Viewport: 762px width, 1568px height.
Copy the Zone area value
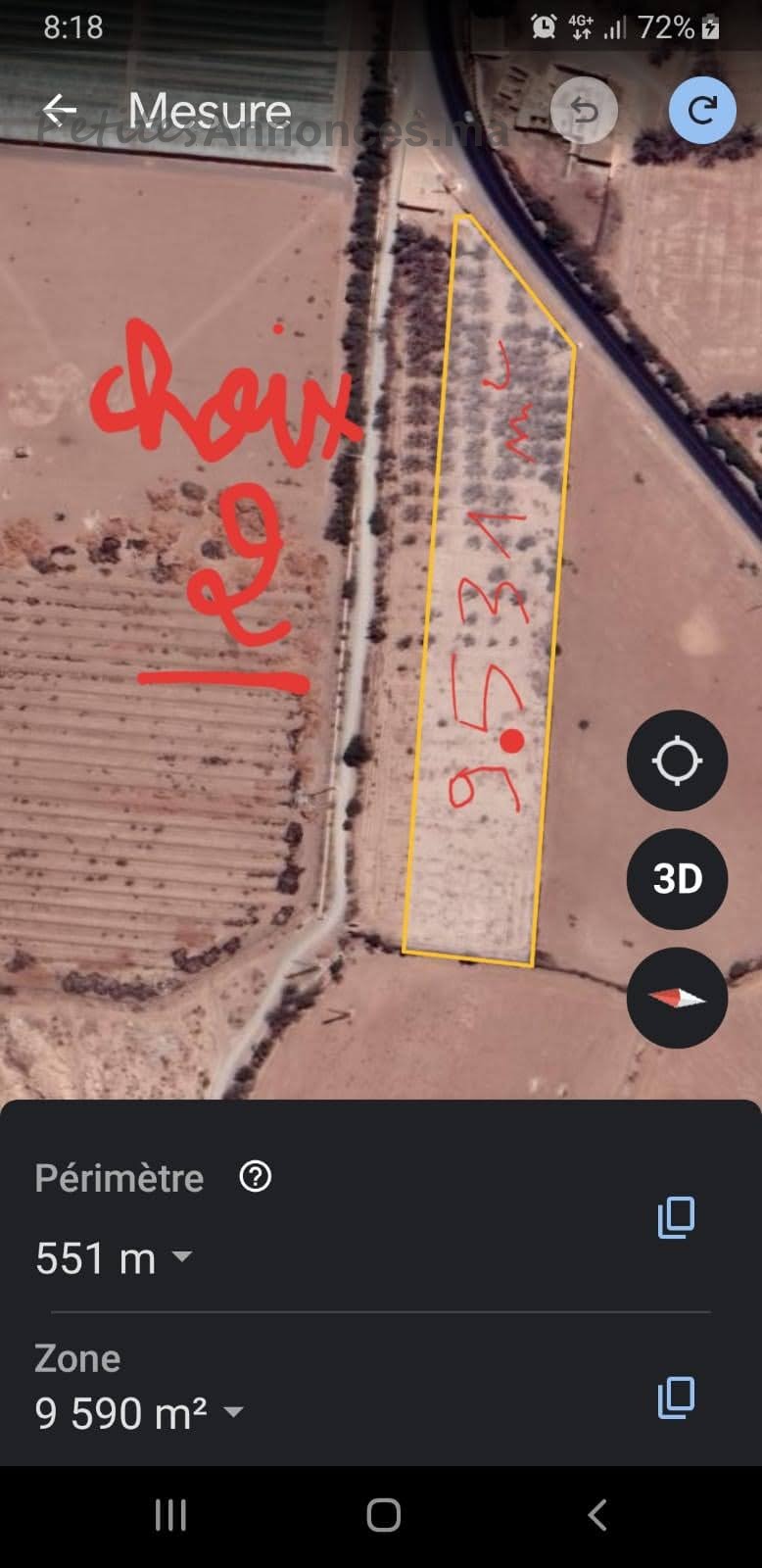pyautogui.click(x=676, y=1397)
